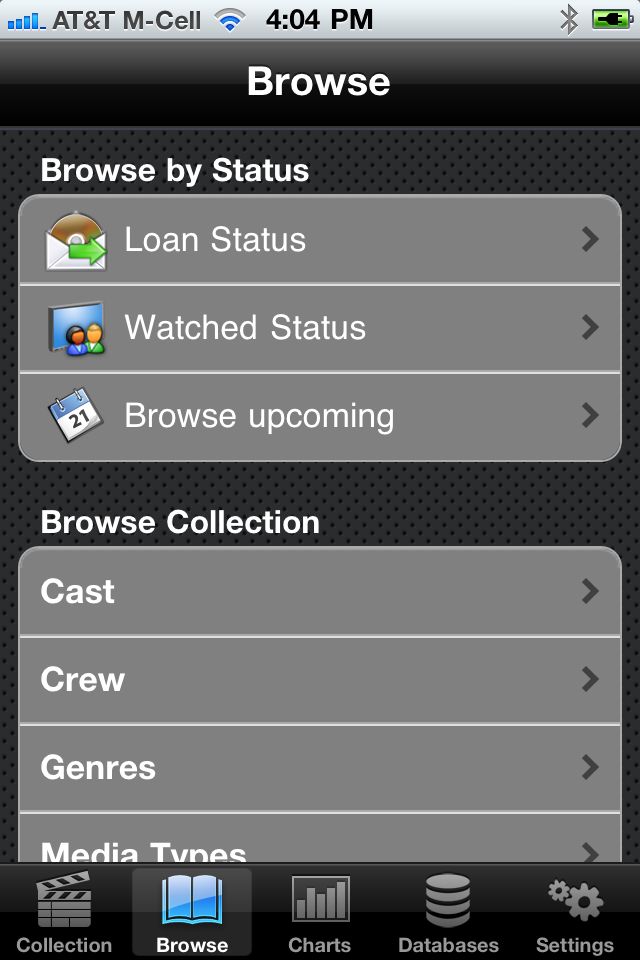Open Watched Status list
Image resolution: width=640 pixels, height=960 pixels.
coord(320,328)
